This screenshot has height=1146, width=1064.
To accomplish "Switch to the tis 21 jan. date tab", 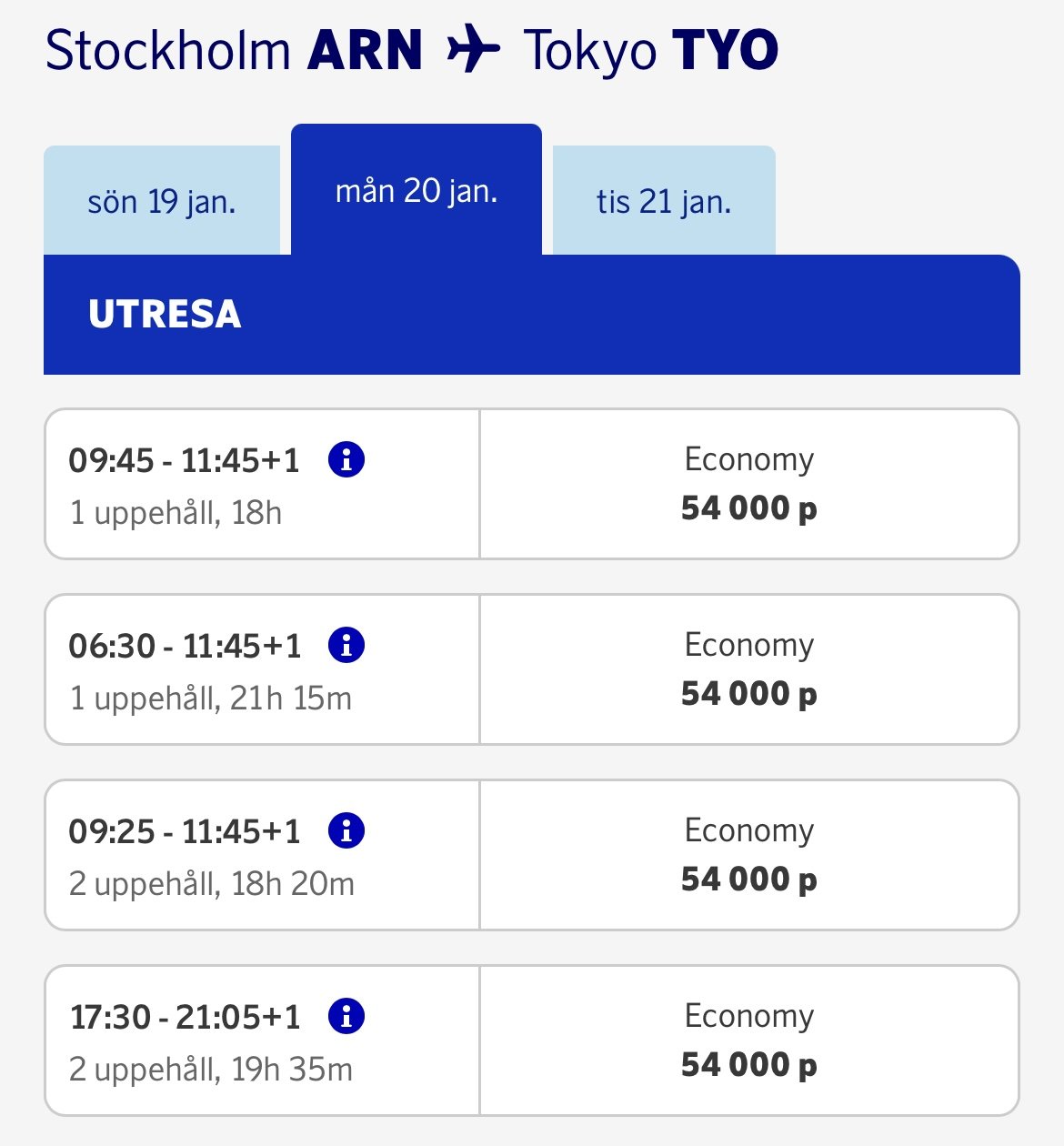I will [x=664, y=201].
